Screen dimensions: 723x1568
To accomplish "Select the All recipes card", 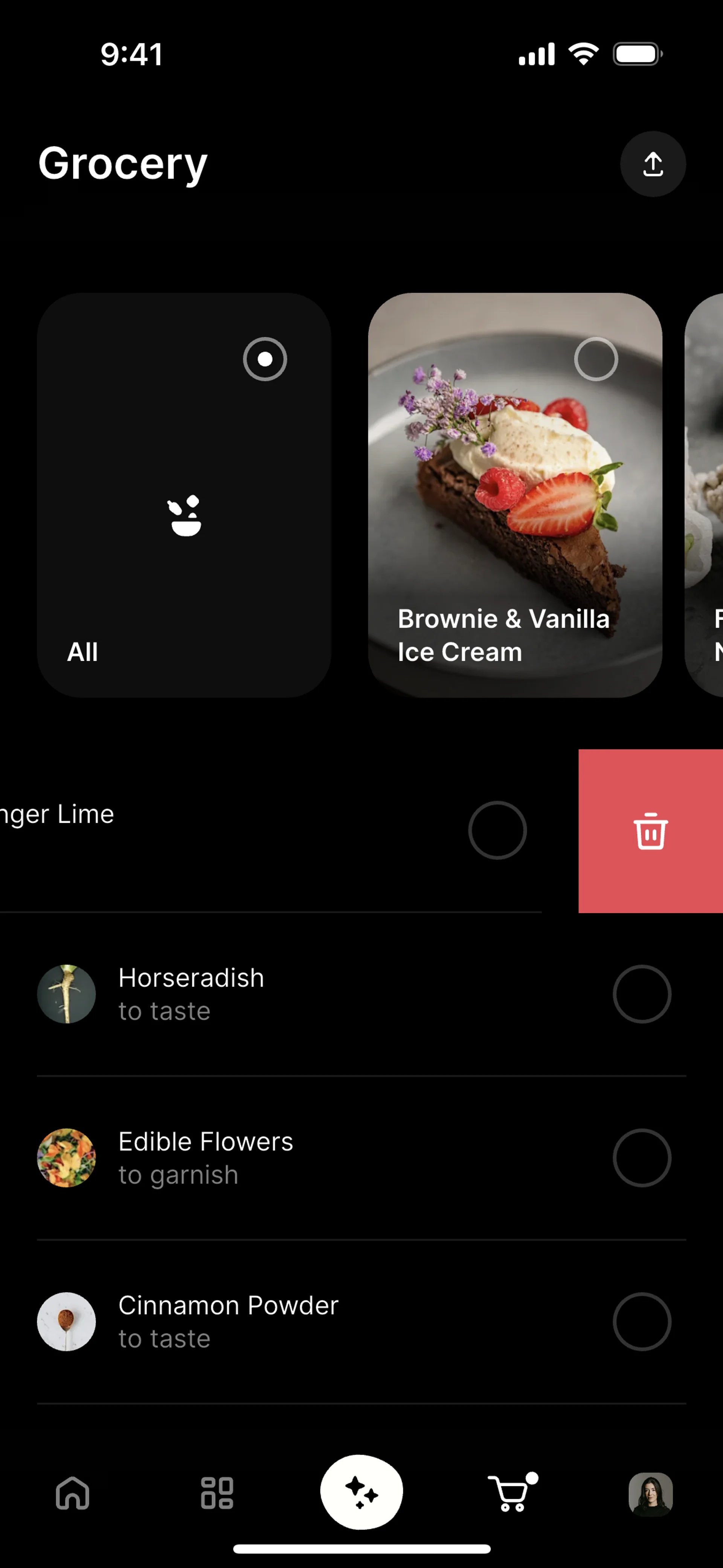I will (184, 495).
